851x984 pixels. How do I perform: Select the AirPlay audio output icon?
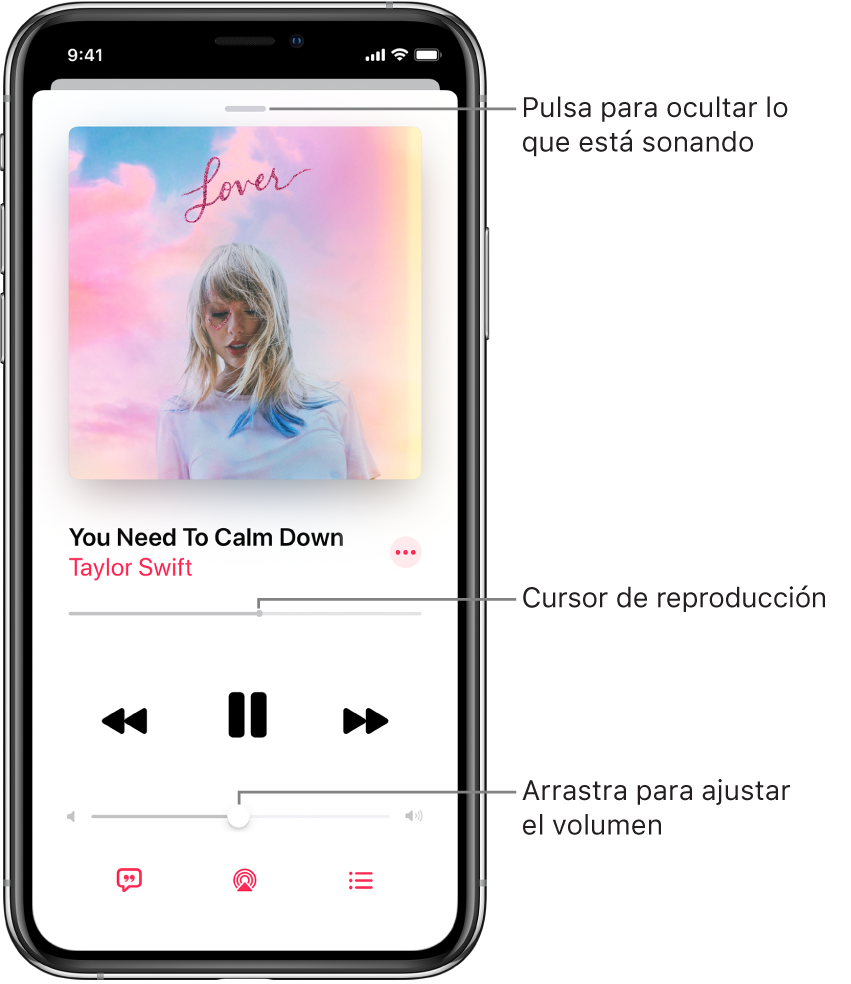coord(245,880)
